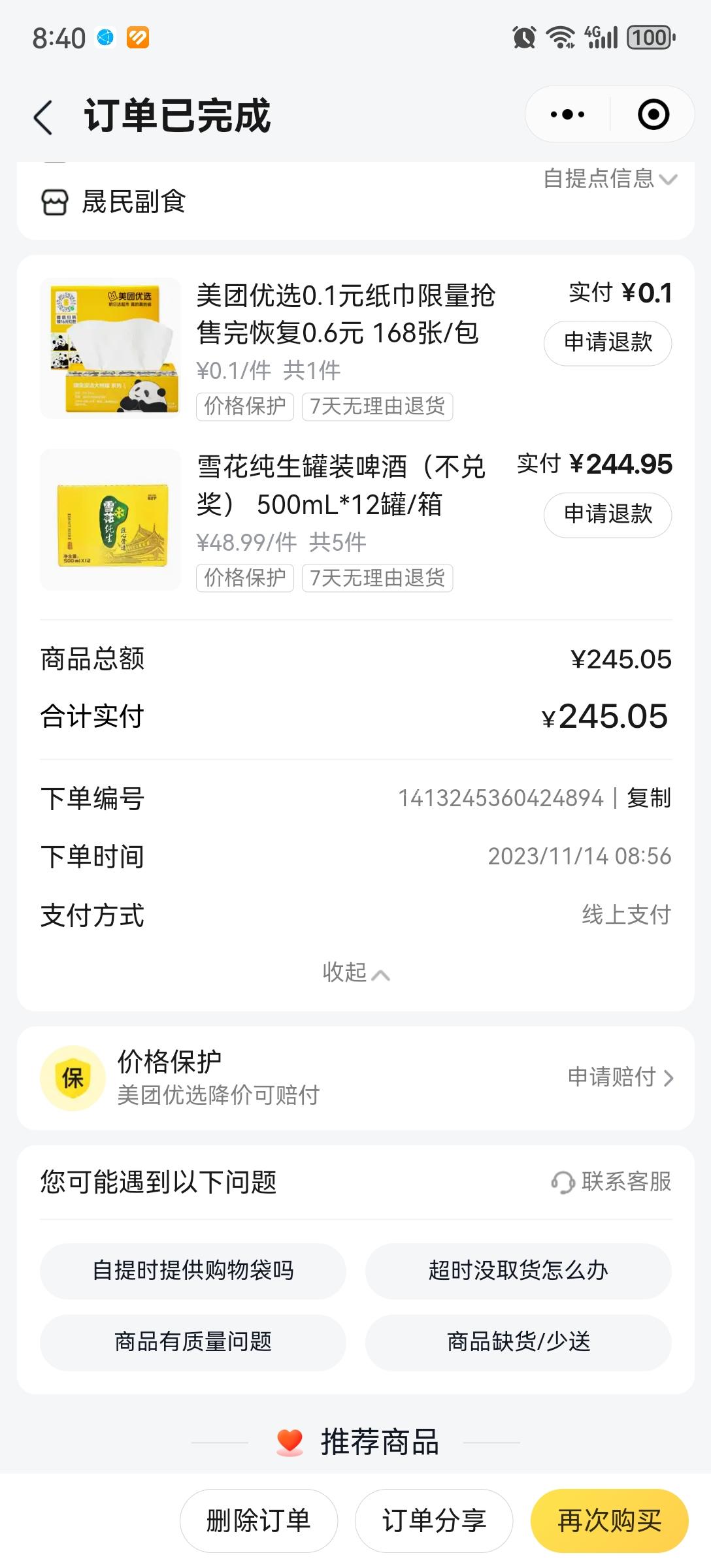Buy again with 再次购买
The width and height of the screenshot is (711, 1568).
pos(609,1521)
